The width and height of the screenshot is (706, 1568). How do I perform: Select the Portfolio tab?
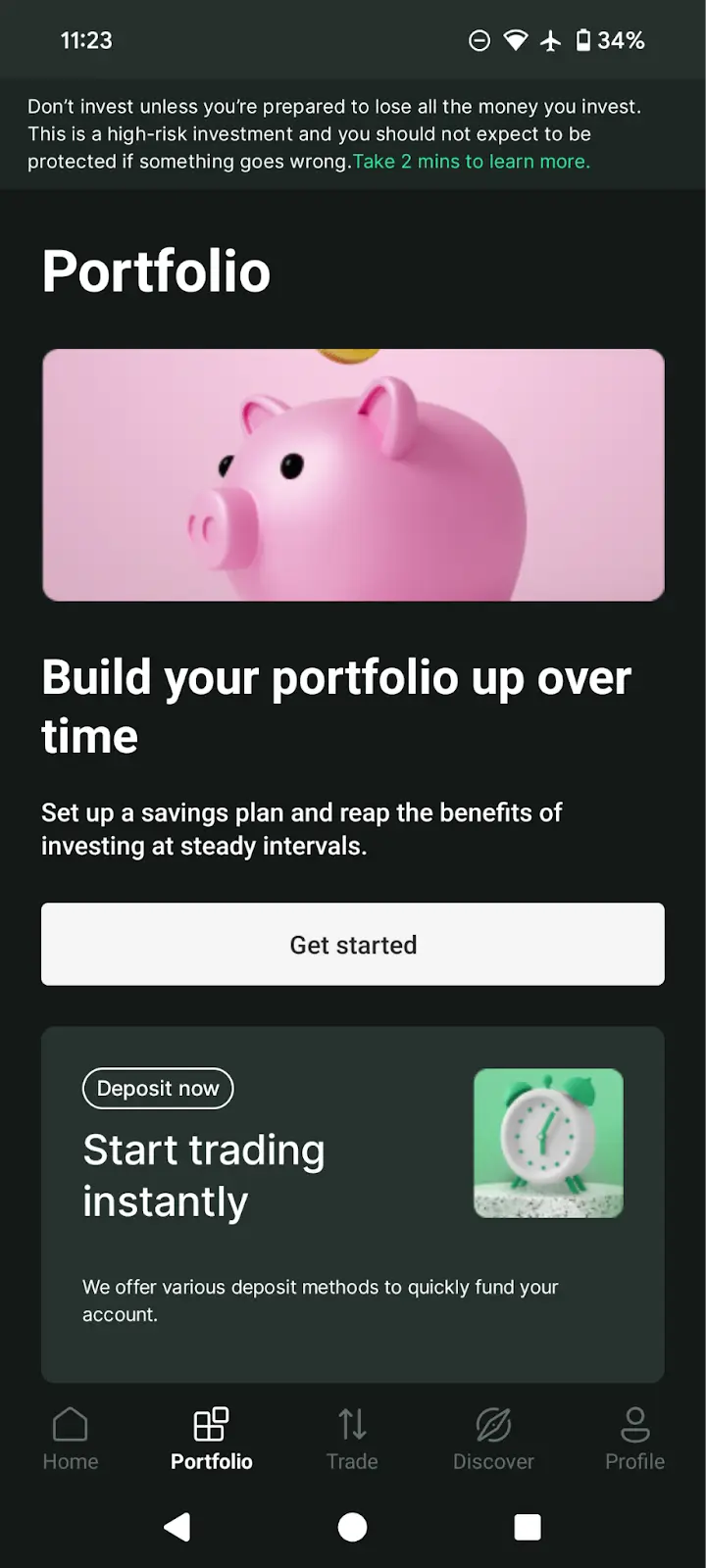[212, 1439]
